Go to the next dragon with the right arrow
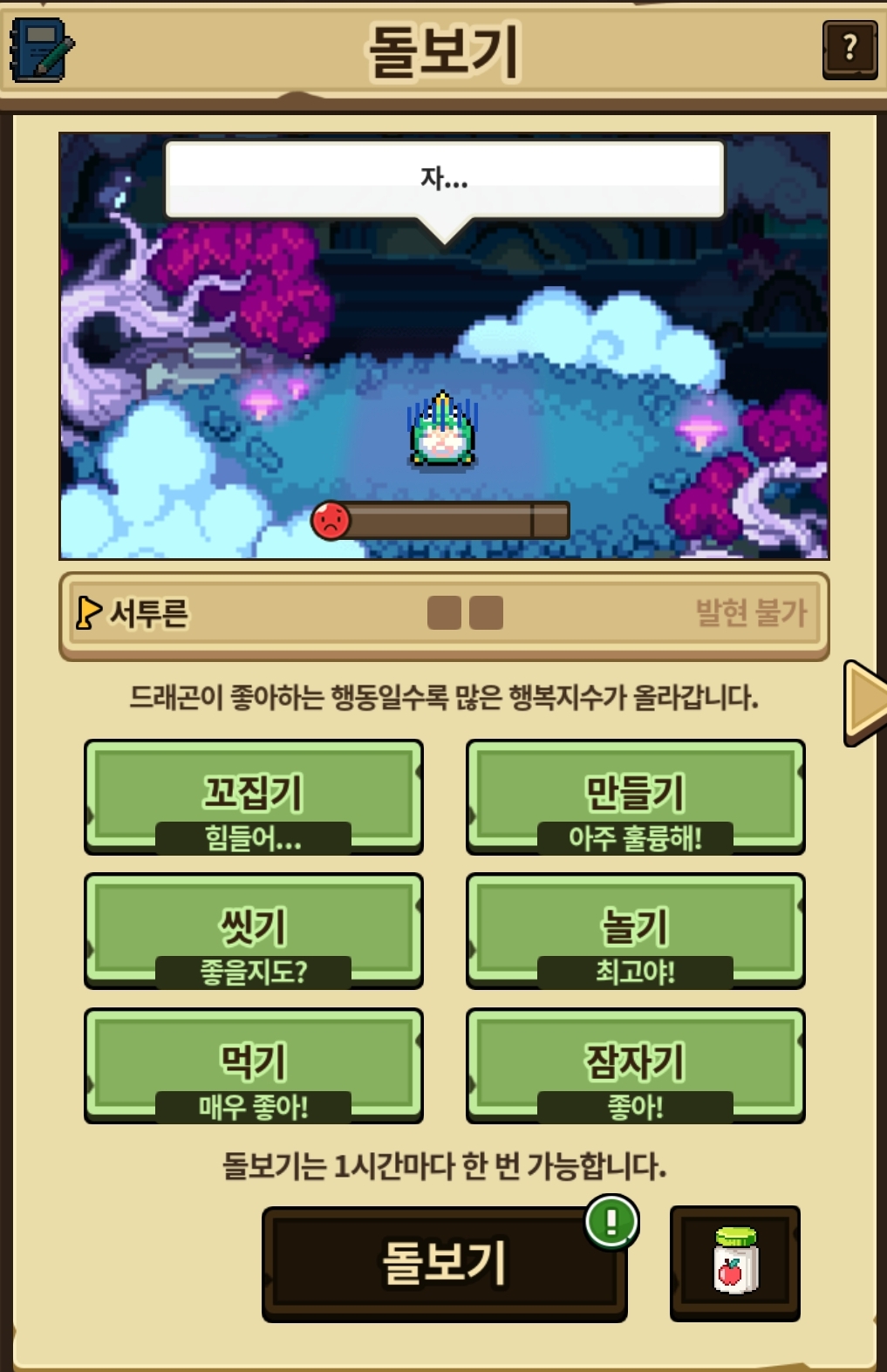Viewport: 887px width, 1372px height. pos(865,703)
